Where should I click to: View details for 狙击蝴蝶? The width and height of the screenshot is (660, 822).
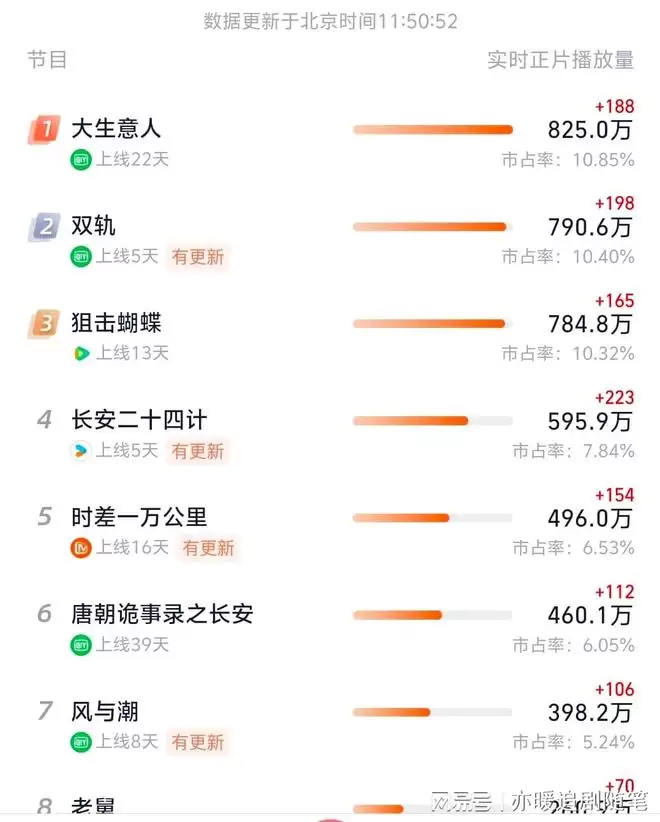(x=116, y=324)
